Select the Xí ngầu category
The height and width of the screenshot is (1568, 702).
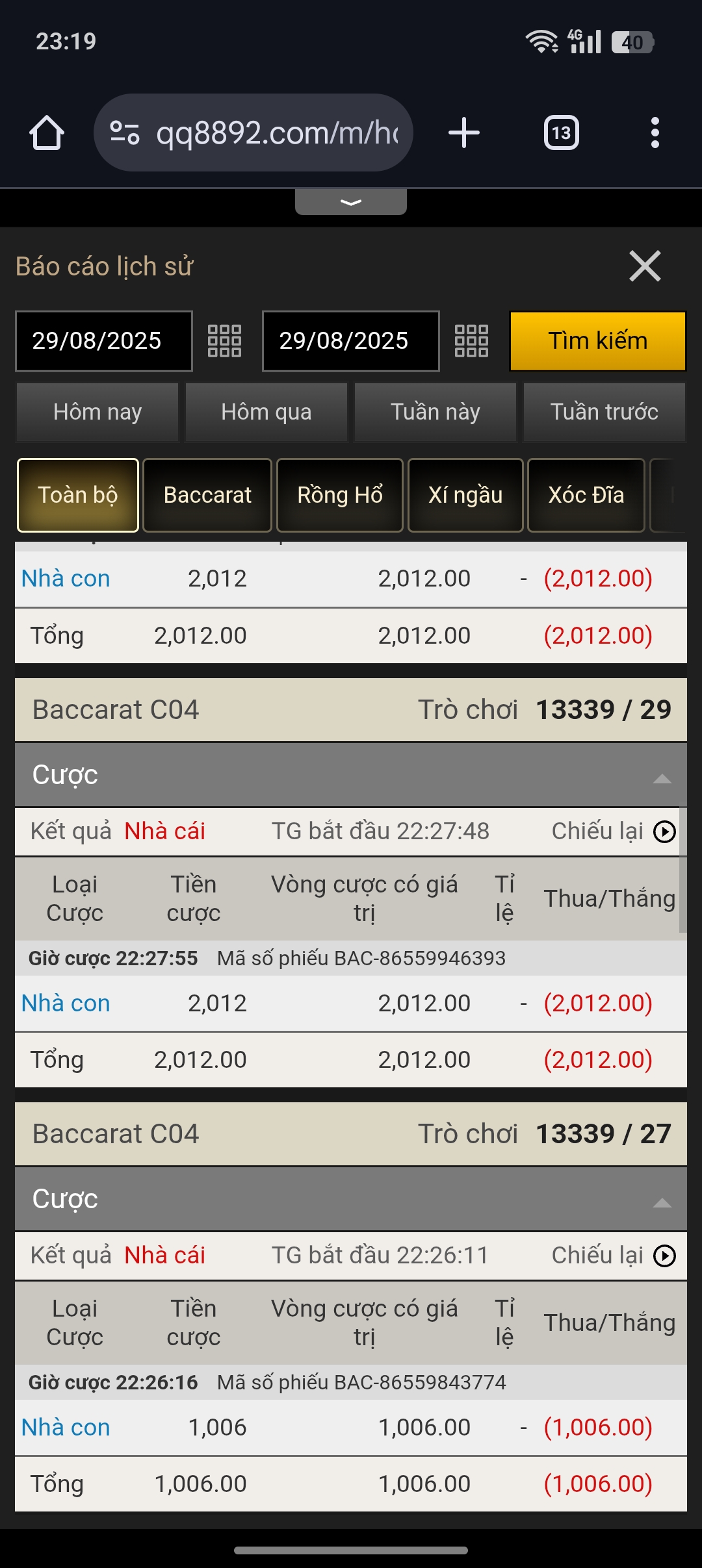pos(466,495)
